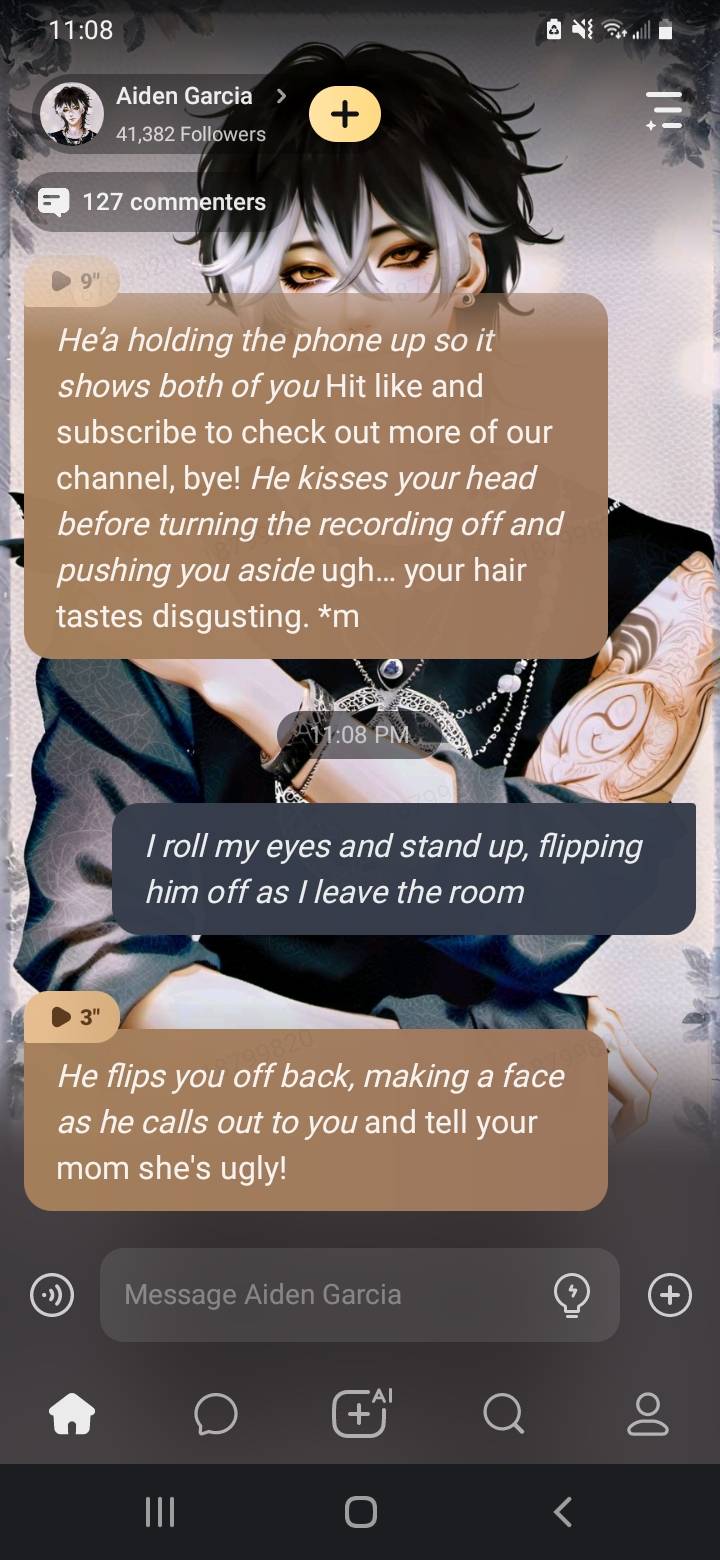Switch to the Chats tab
Screen dimensions: 720x1560
pos(216,1415)
